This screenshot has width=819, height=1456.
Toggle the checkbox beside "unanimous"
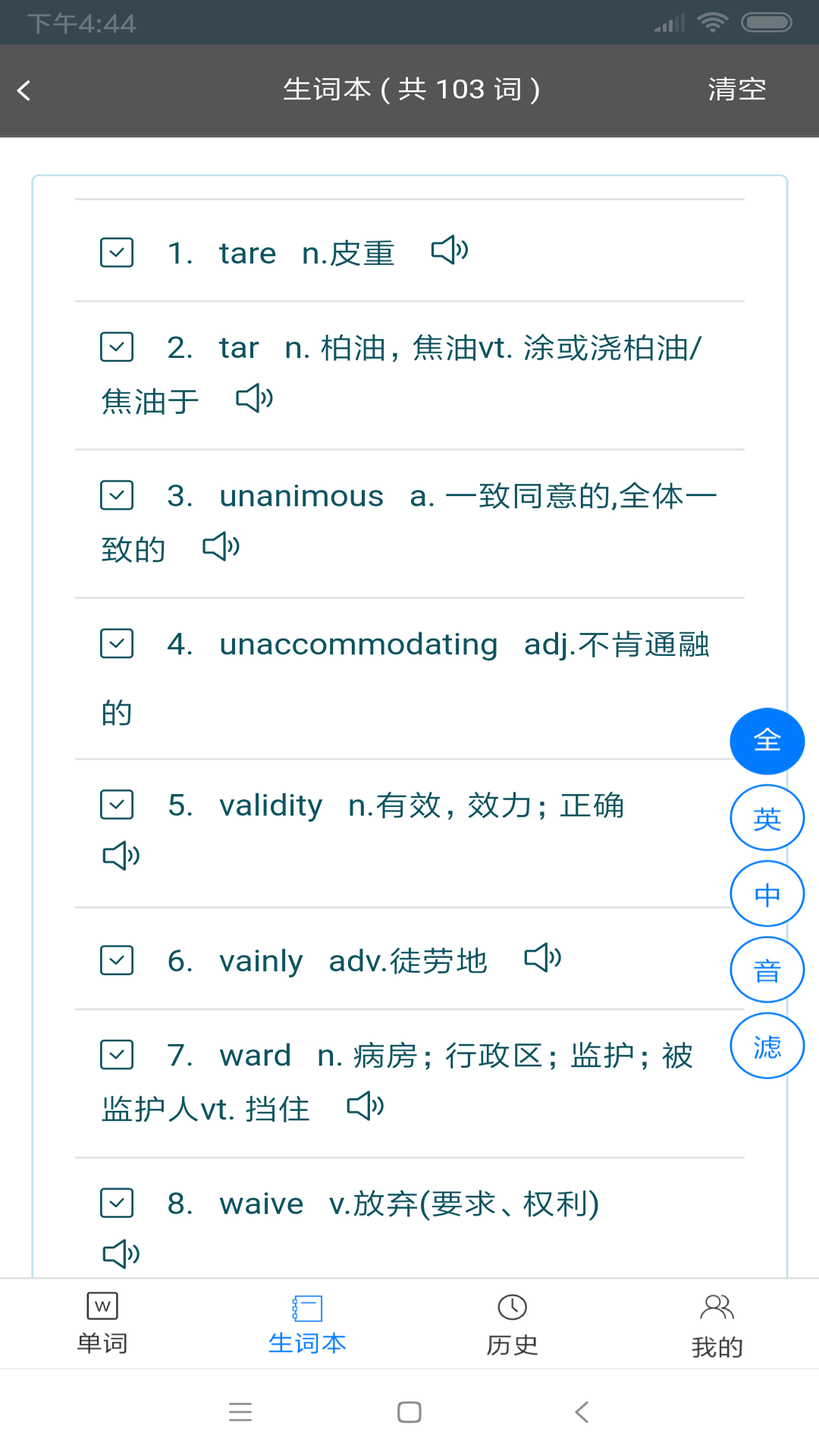116,495
